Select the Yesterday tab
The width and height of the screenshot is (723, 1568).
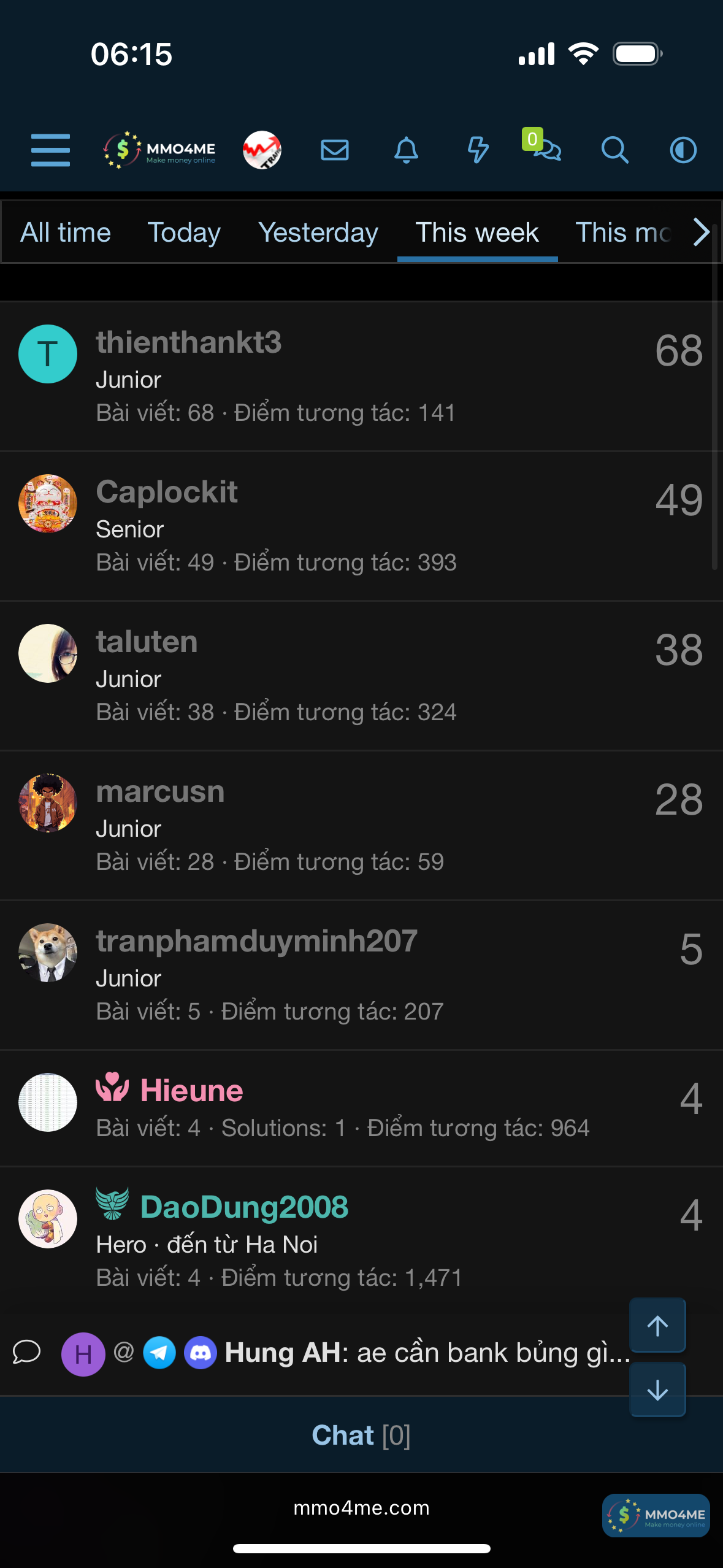coord(318,233)
